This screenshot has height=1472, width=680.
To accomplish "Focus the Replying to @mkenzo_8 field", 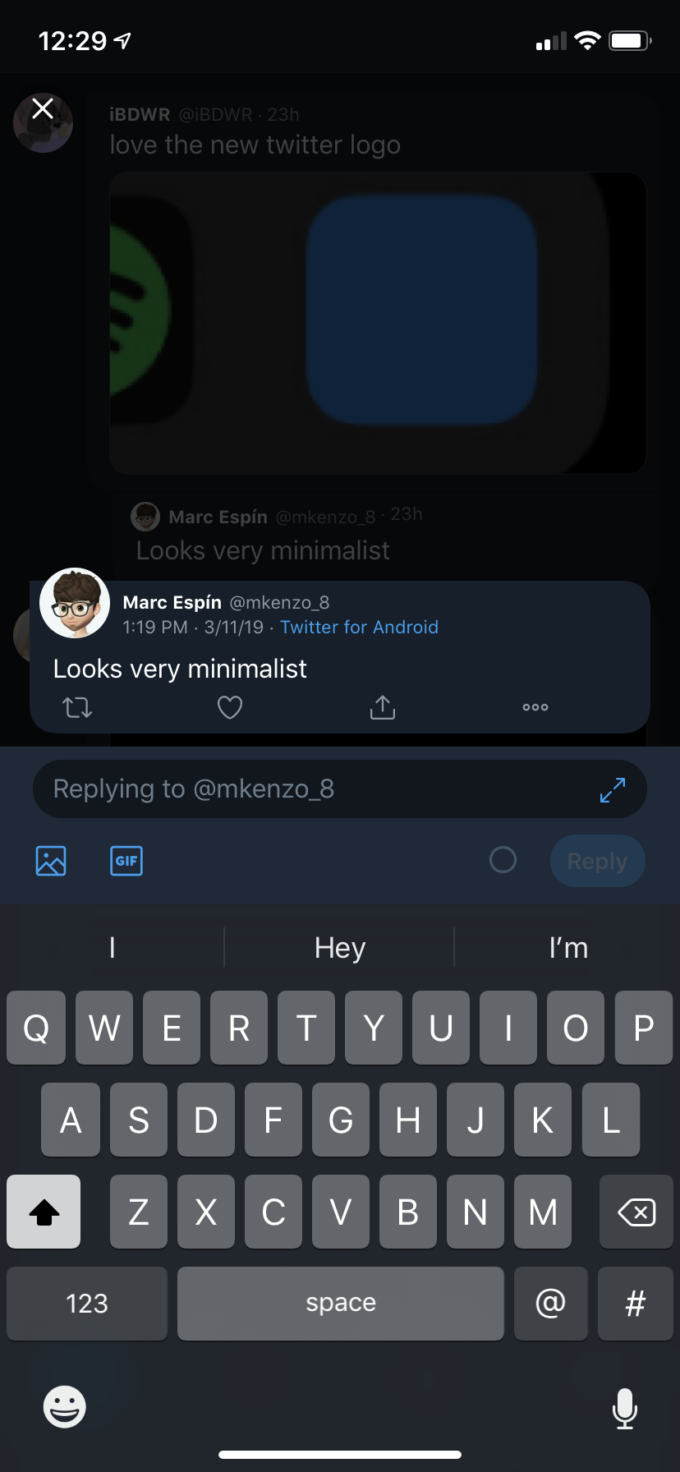I will click(x=310, y=789).
